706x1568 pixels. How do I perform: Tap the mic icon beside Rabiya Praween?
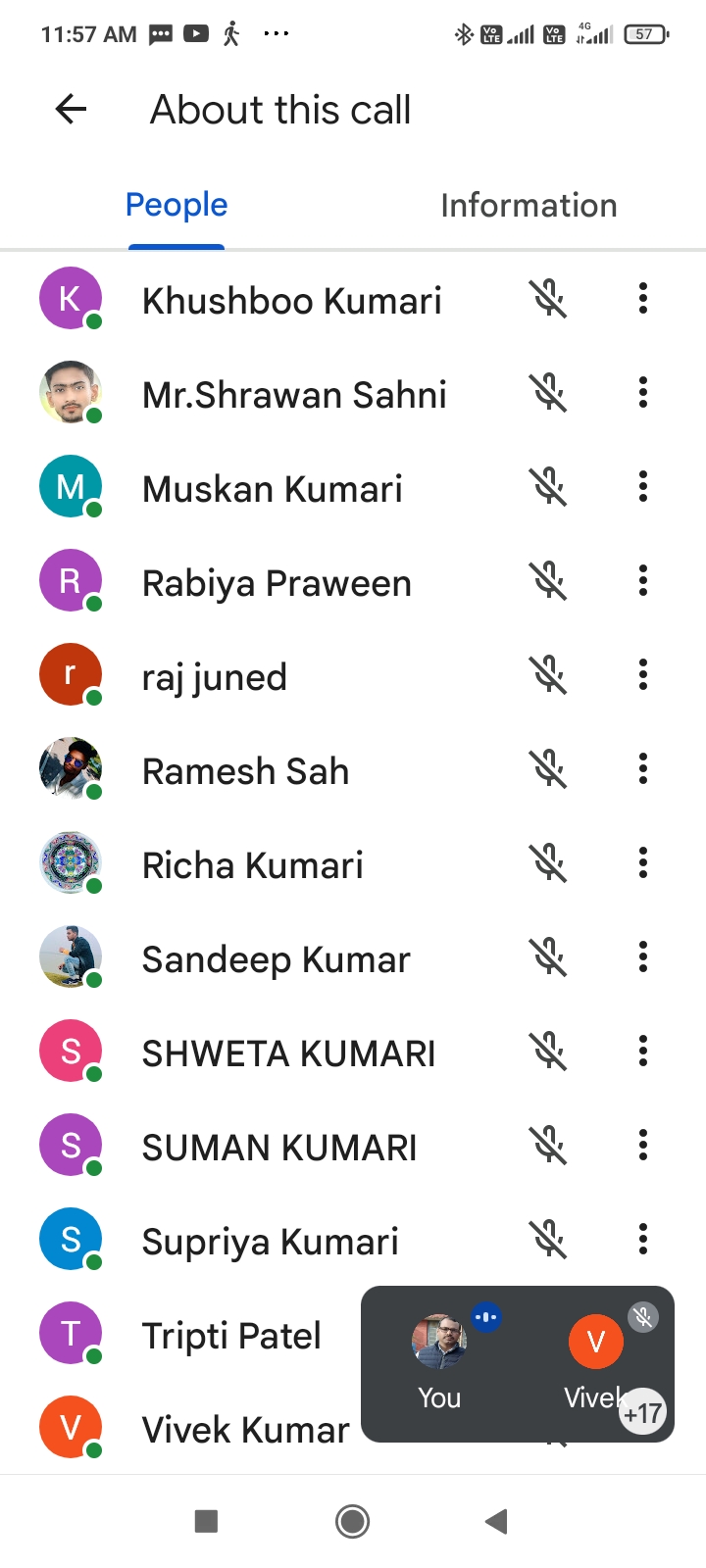[550, 581]
